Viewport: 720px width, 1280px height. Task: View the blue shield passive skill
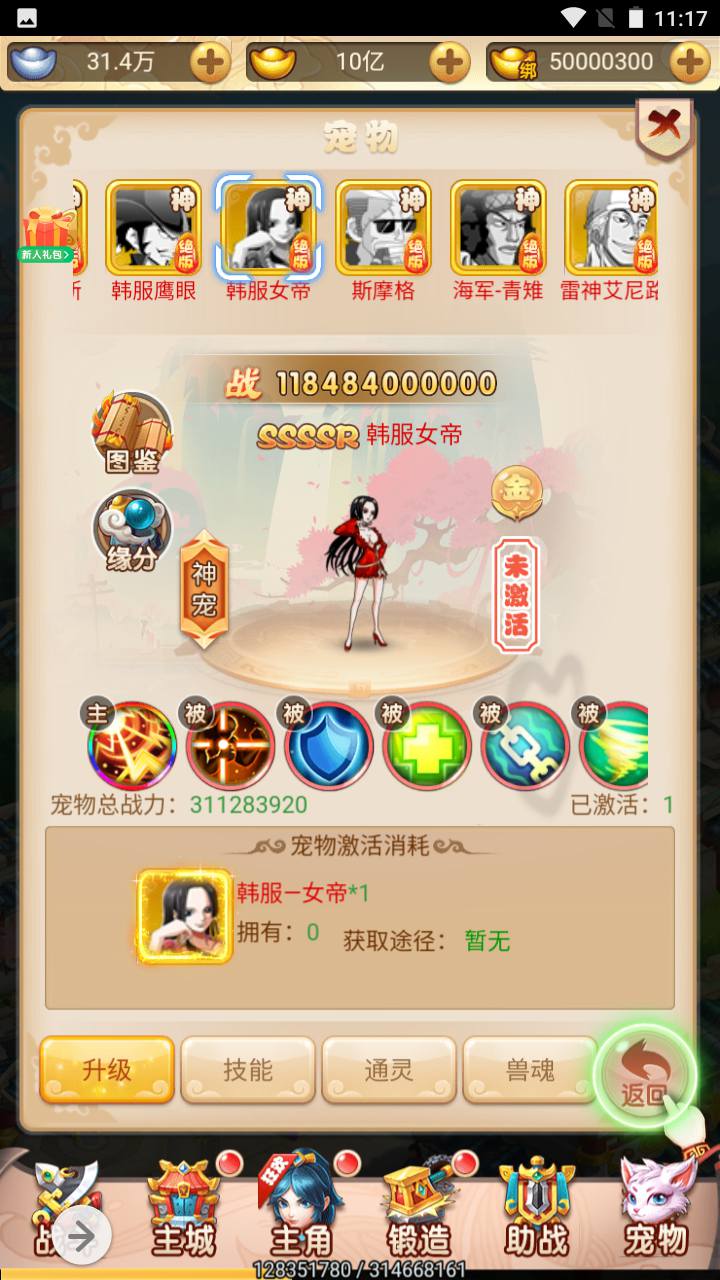click(x=329, y=746)
